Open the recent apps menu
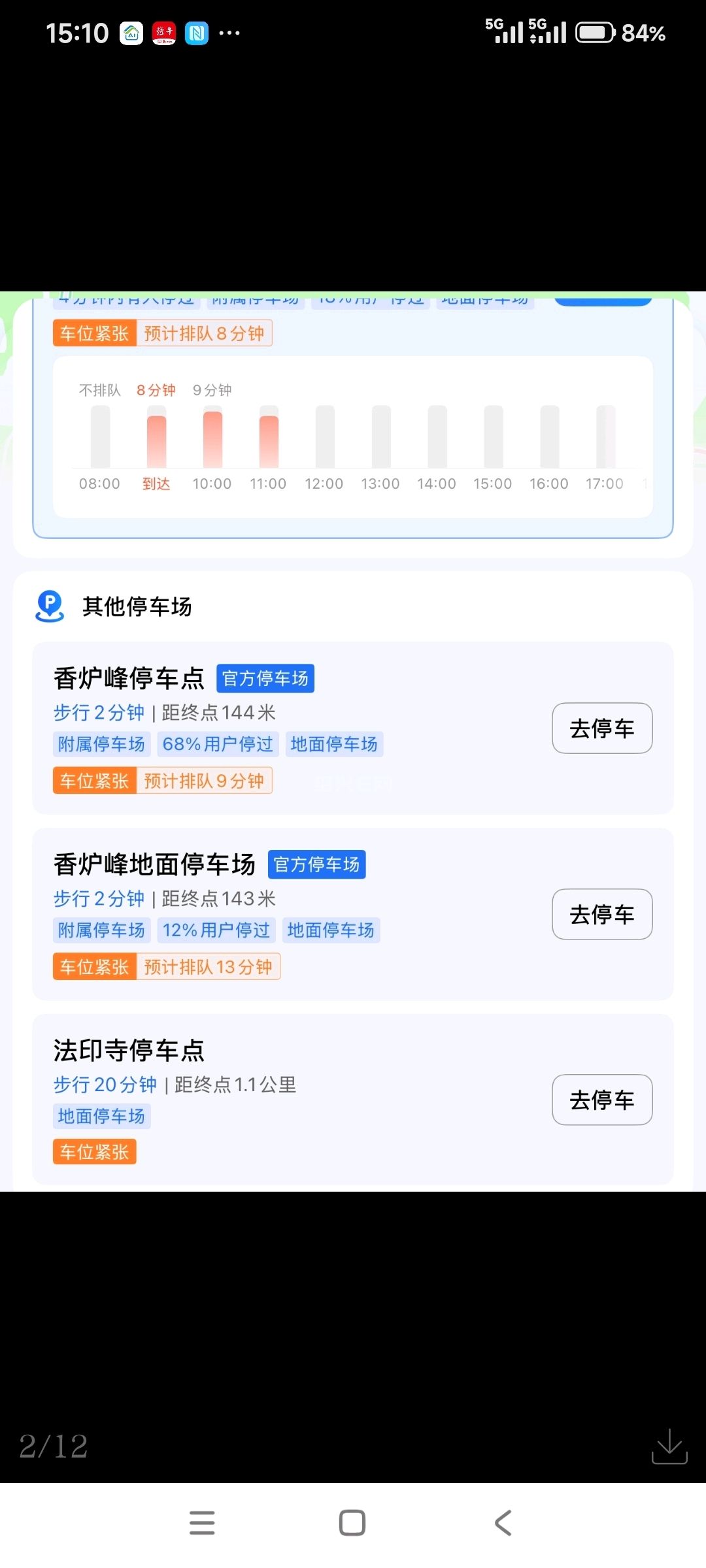This screenshot has width=706, height=1568. pyautogui.click(x=202, y=1522)
